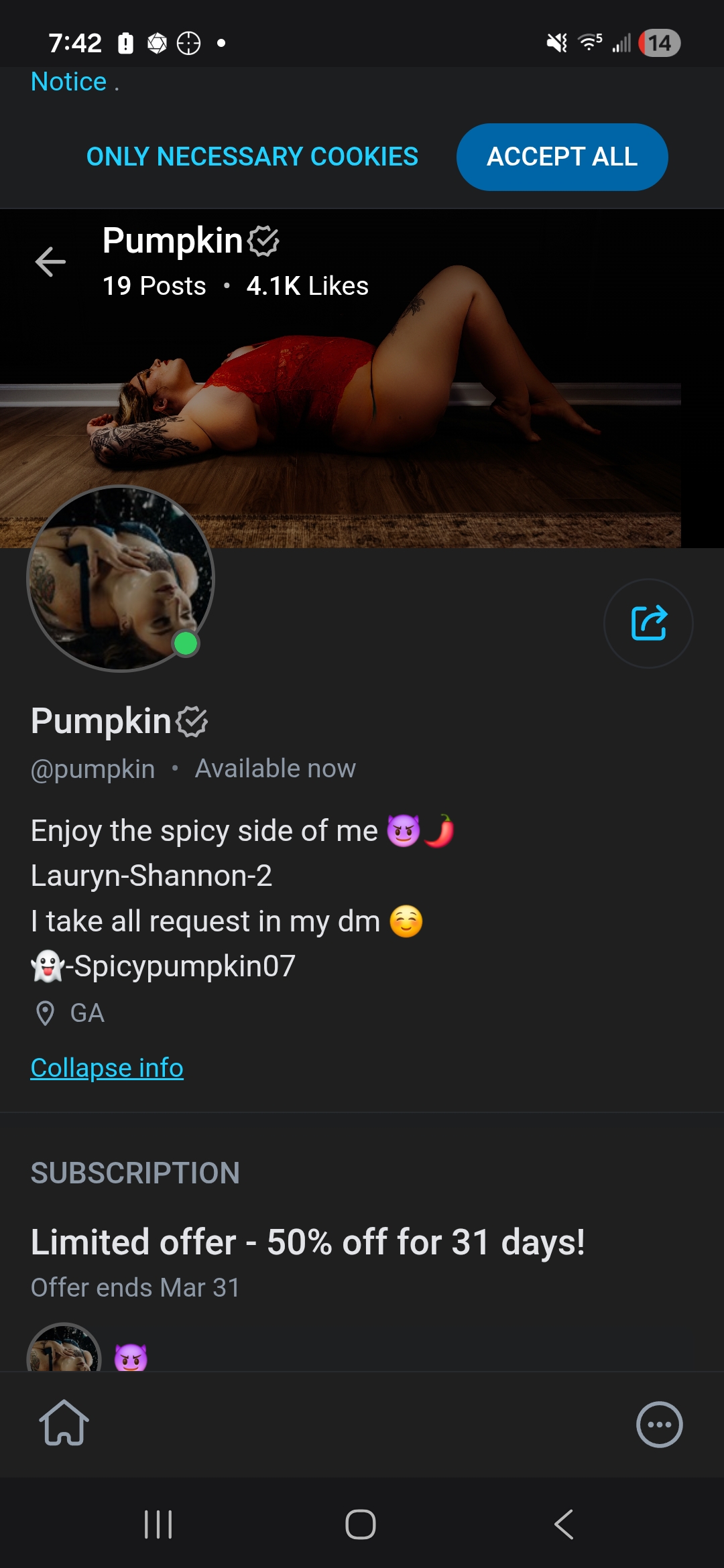Go back using the header arrow

coord(50,261)
